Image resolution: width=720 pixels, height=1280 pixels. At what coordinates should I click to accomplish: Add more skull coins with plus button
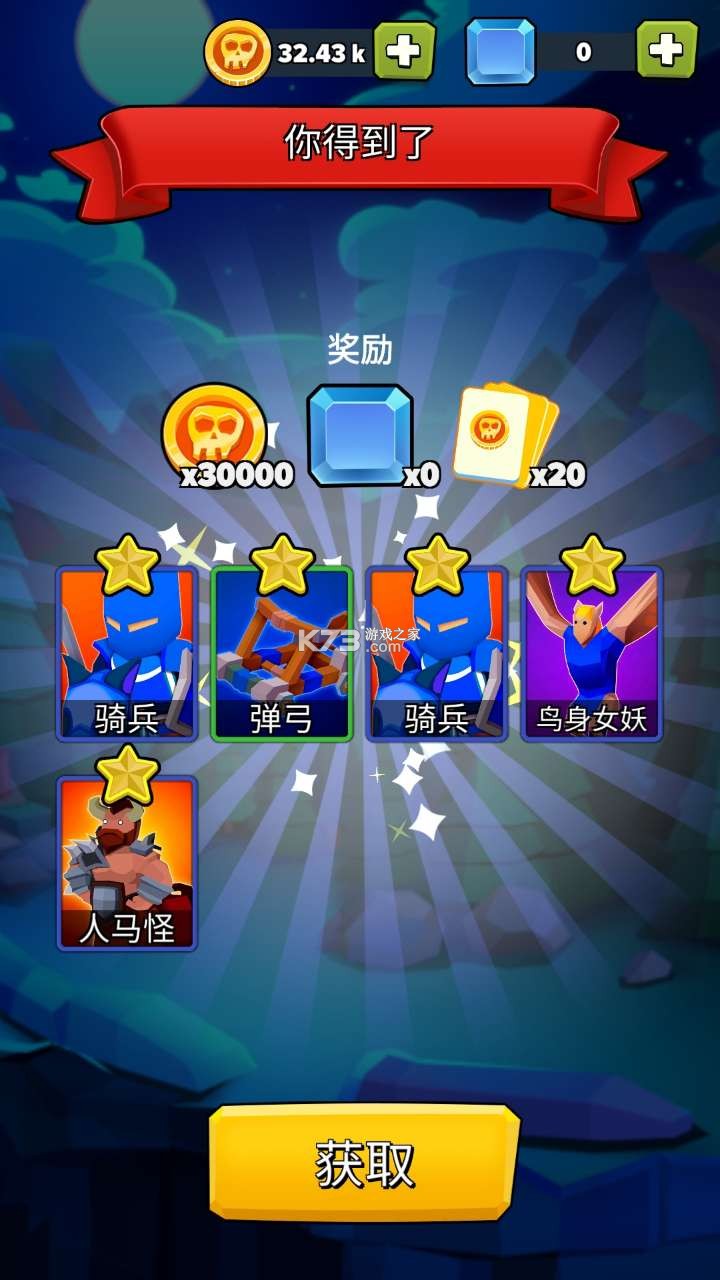coord(404,51)
